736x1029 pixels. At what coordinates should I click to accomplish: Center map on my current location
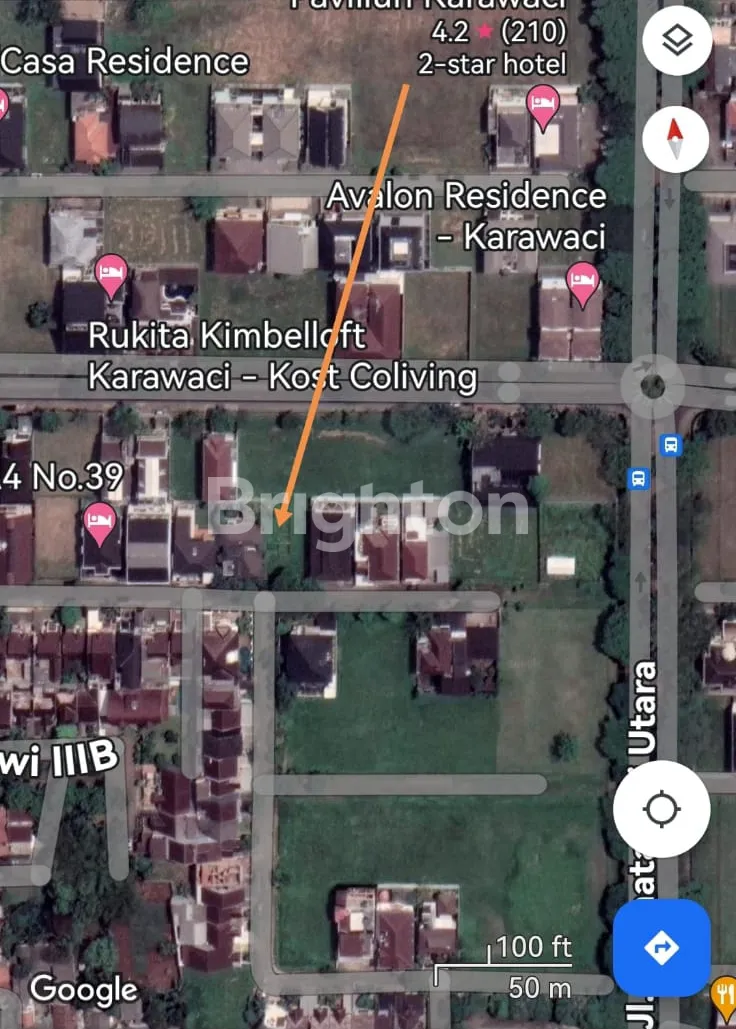coord(661,808)
